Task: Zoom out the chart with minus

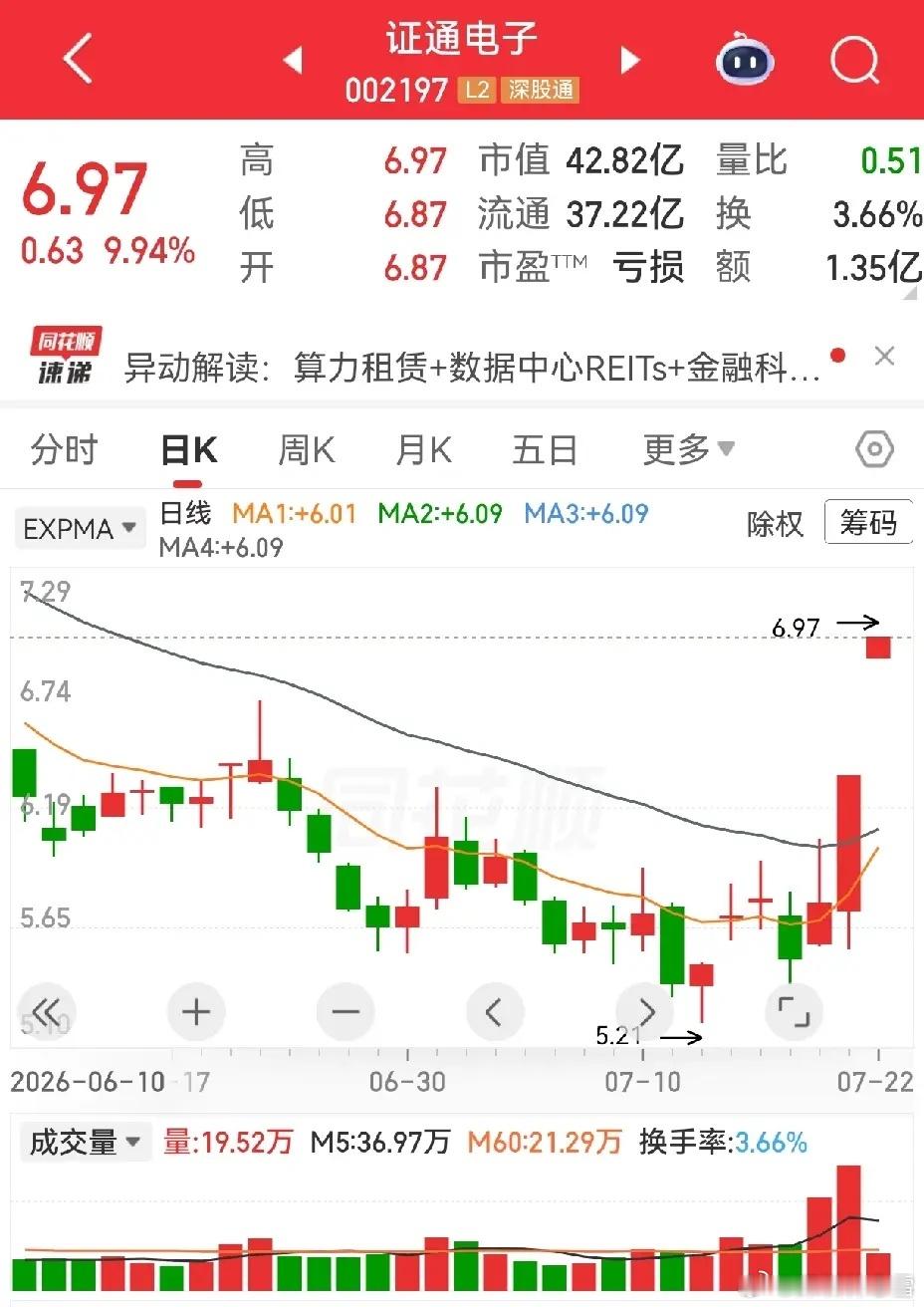Action: coord(346,1012)
